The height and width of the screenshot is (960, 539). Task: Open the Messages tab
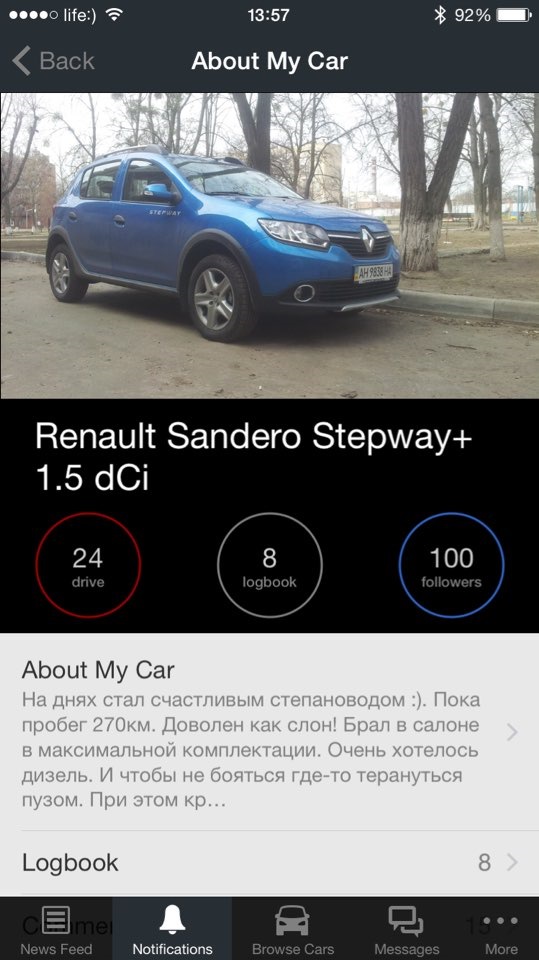[407, 929]
